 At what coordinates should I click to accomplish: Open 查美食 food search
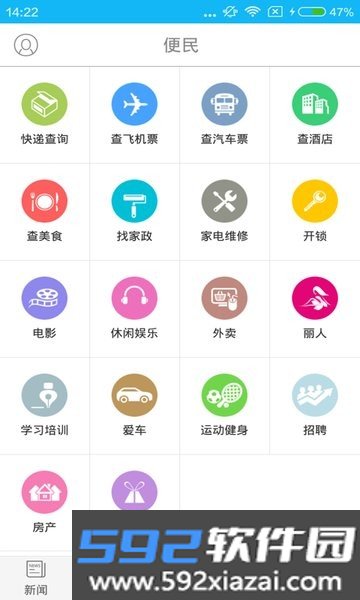coord(44,212)
